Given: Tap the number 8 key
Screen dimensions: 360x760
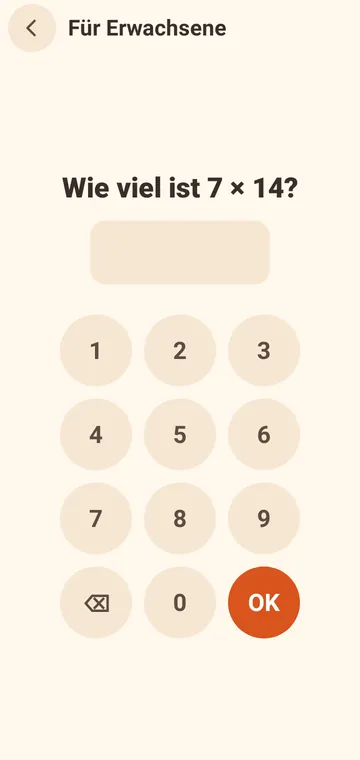Looking at the screenshot, I should coord(180,519).
